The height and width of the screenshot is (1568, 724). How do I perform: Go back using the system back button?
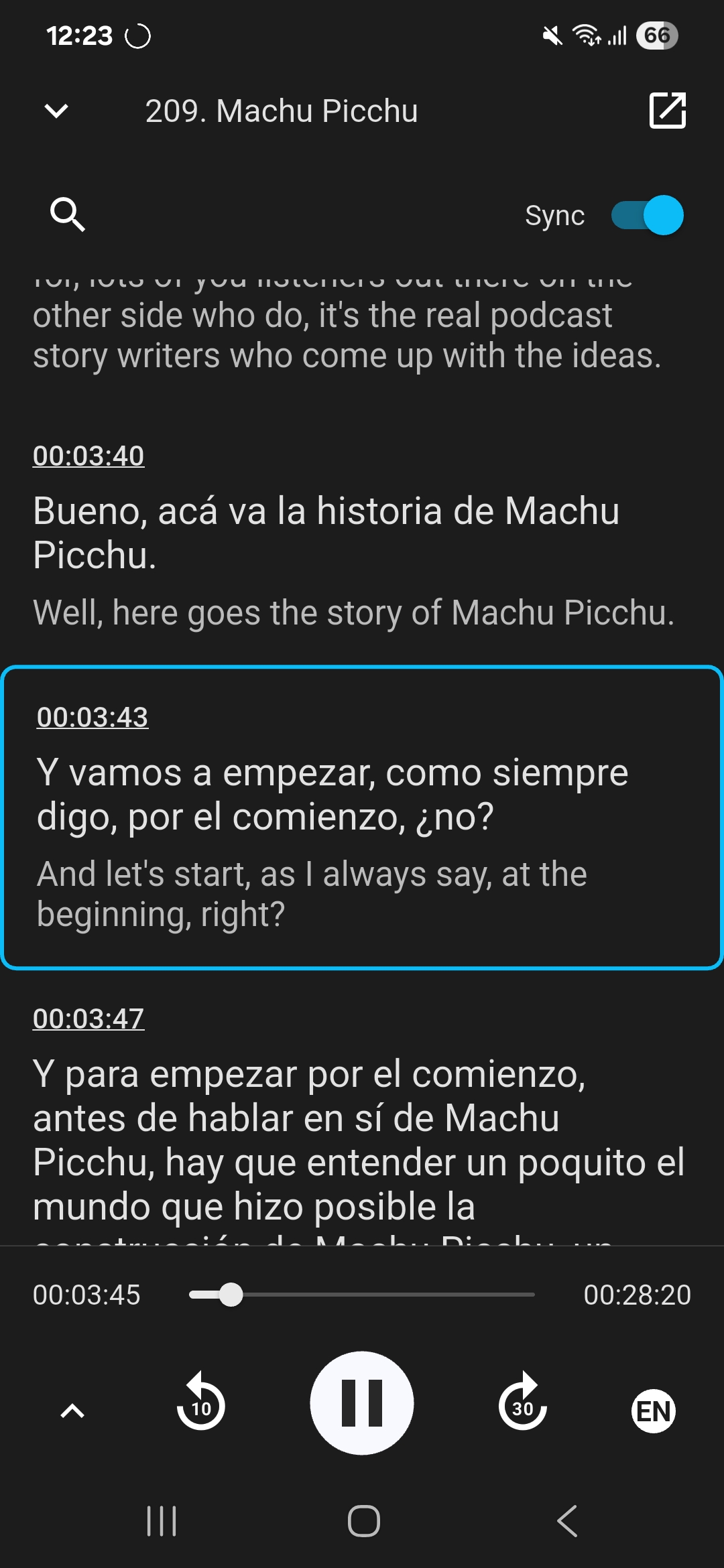[567, 1521]
